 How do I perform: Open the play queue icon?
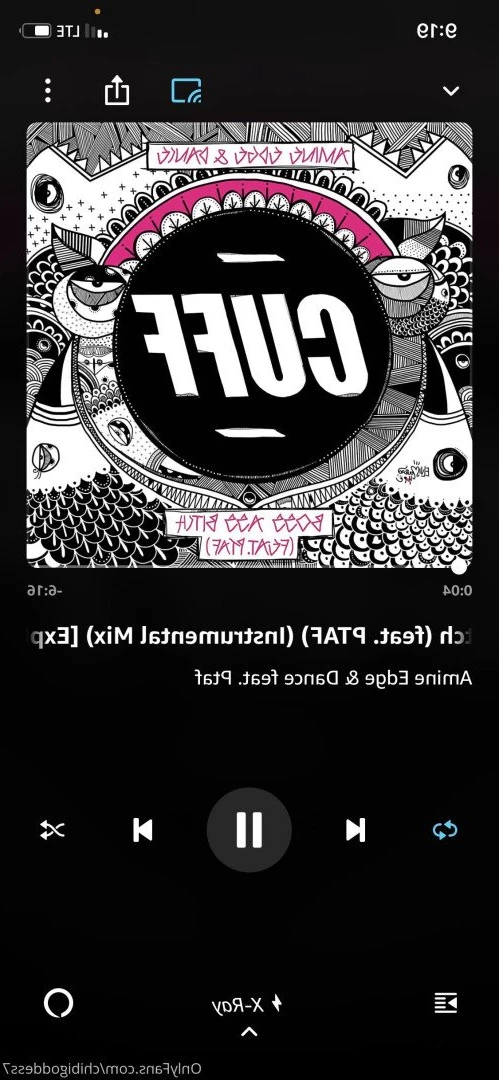[446, 1004]
